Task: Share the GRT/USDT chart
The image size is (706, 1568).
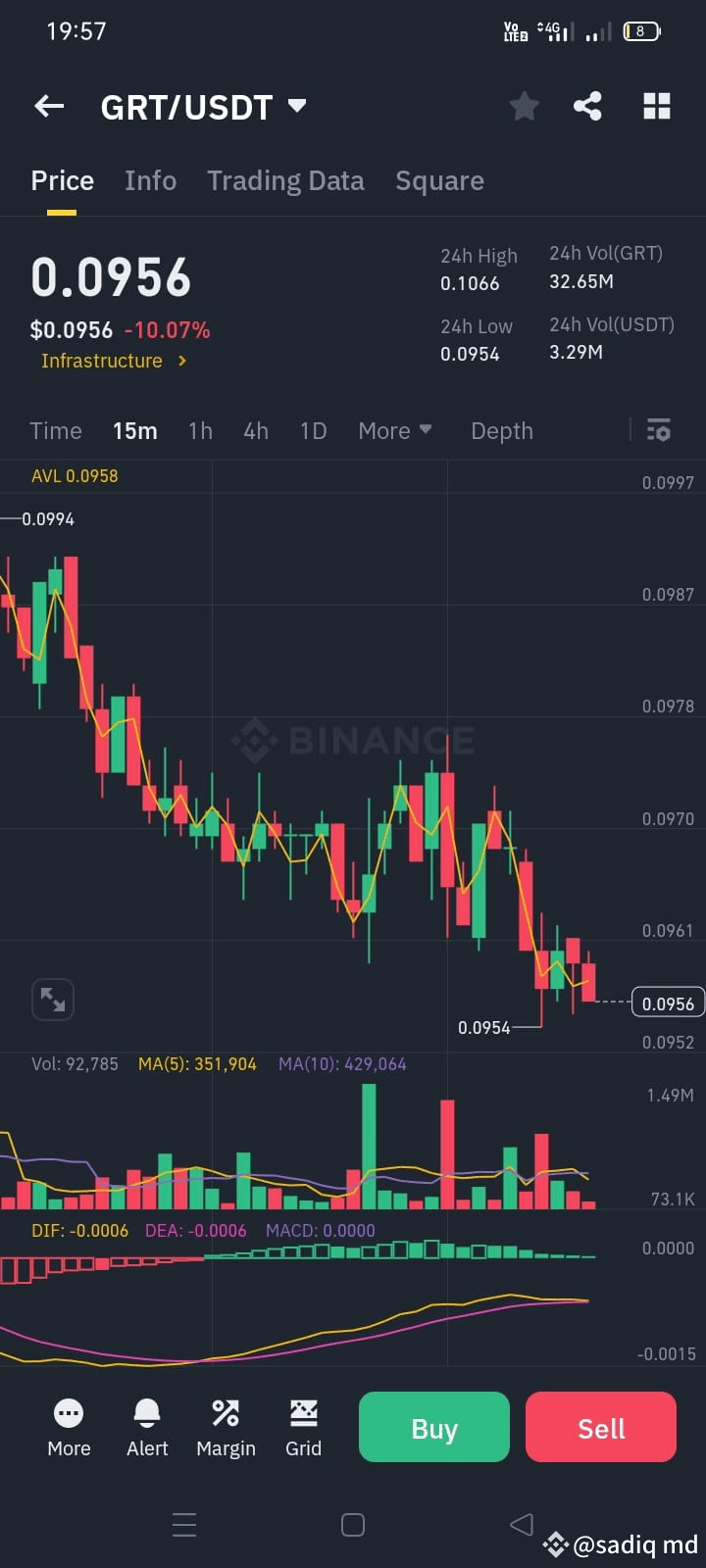Action: tap(588, 106)
